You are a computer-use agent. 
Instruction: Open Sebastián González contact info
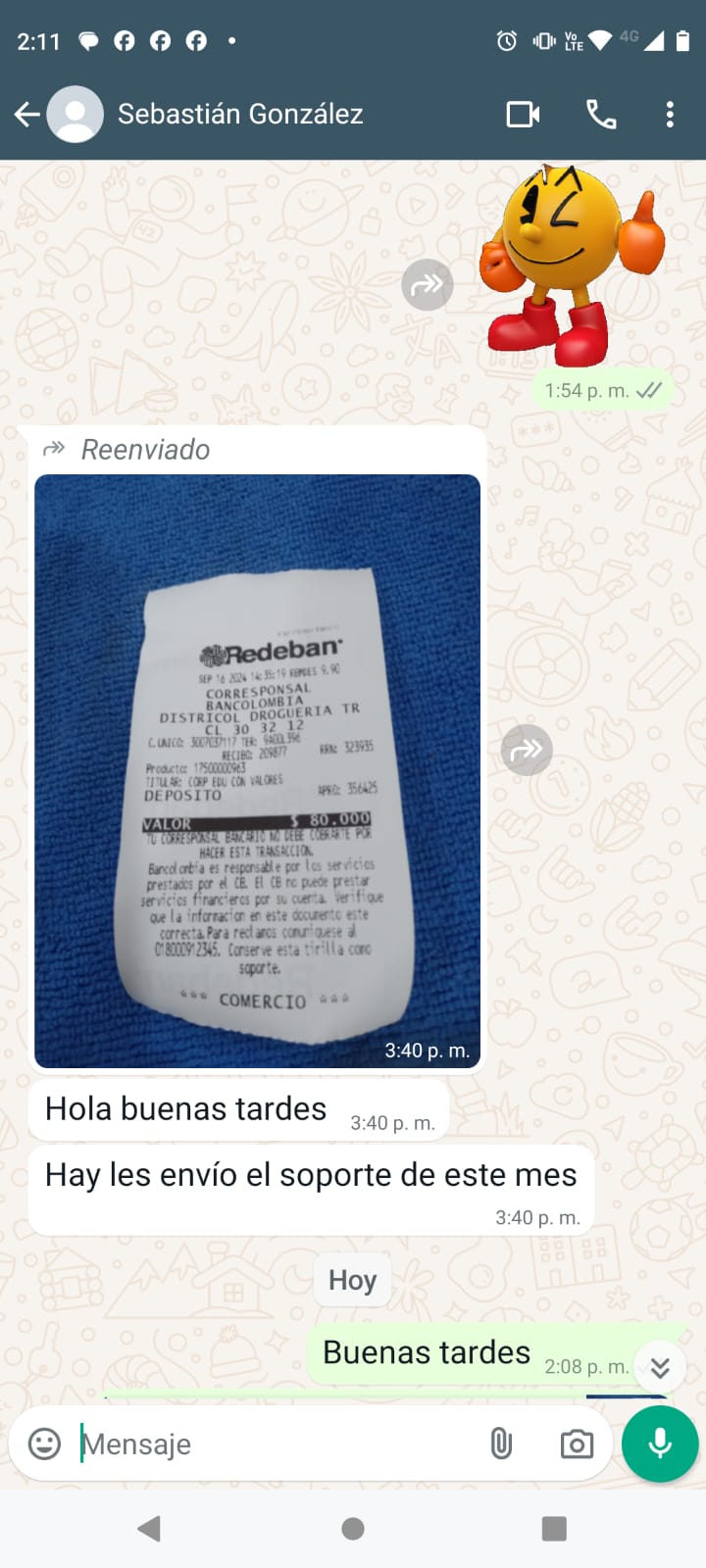tap(240, 115)
